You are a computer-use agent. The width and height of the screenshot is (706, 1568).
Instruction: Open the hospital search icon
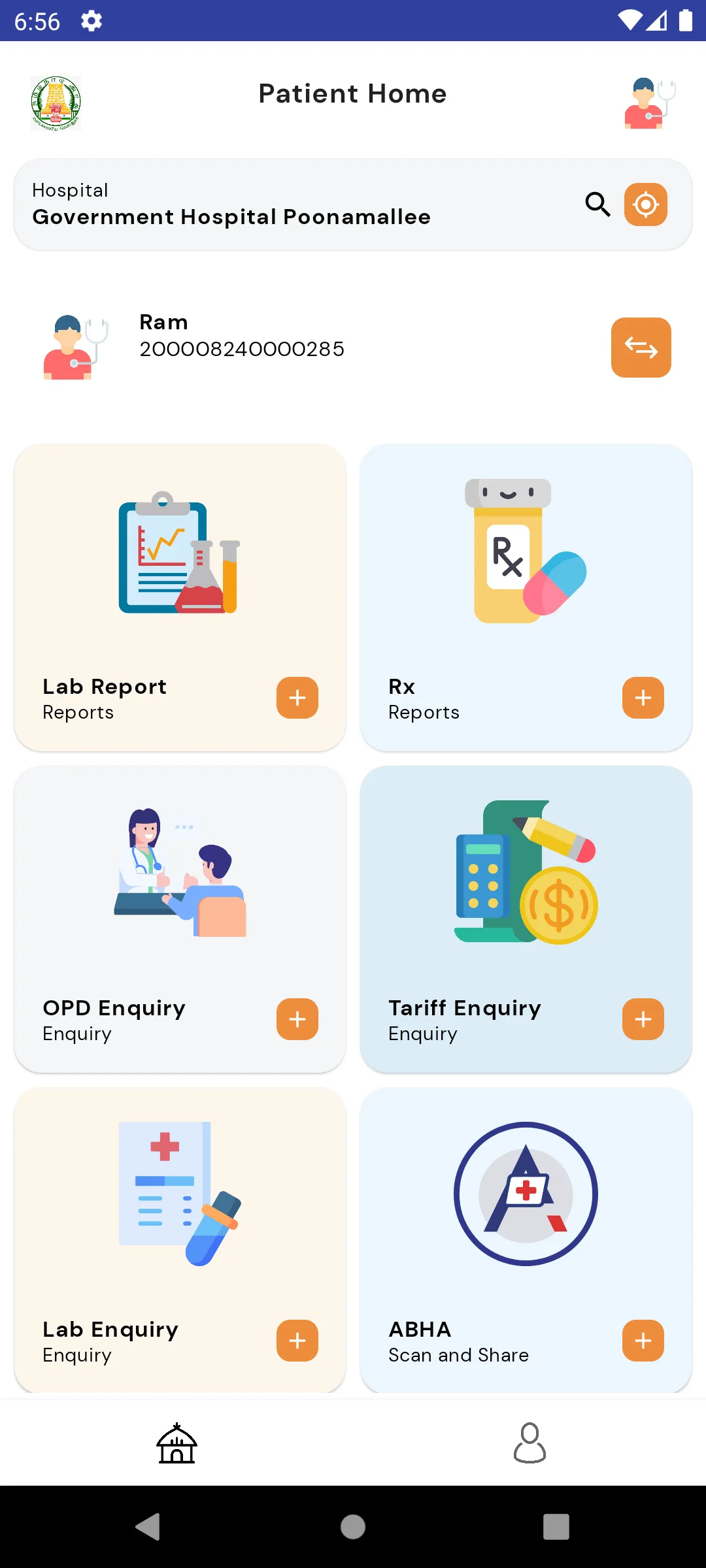[597, 204]
